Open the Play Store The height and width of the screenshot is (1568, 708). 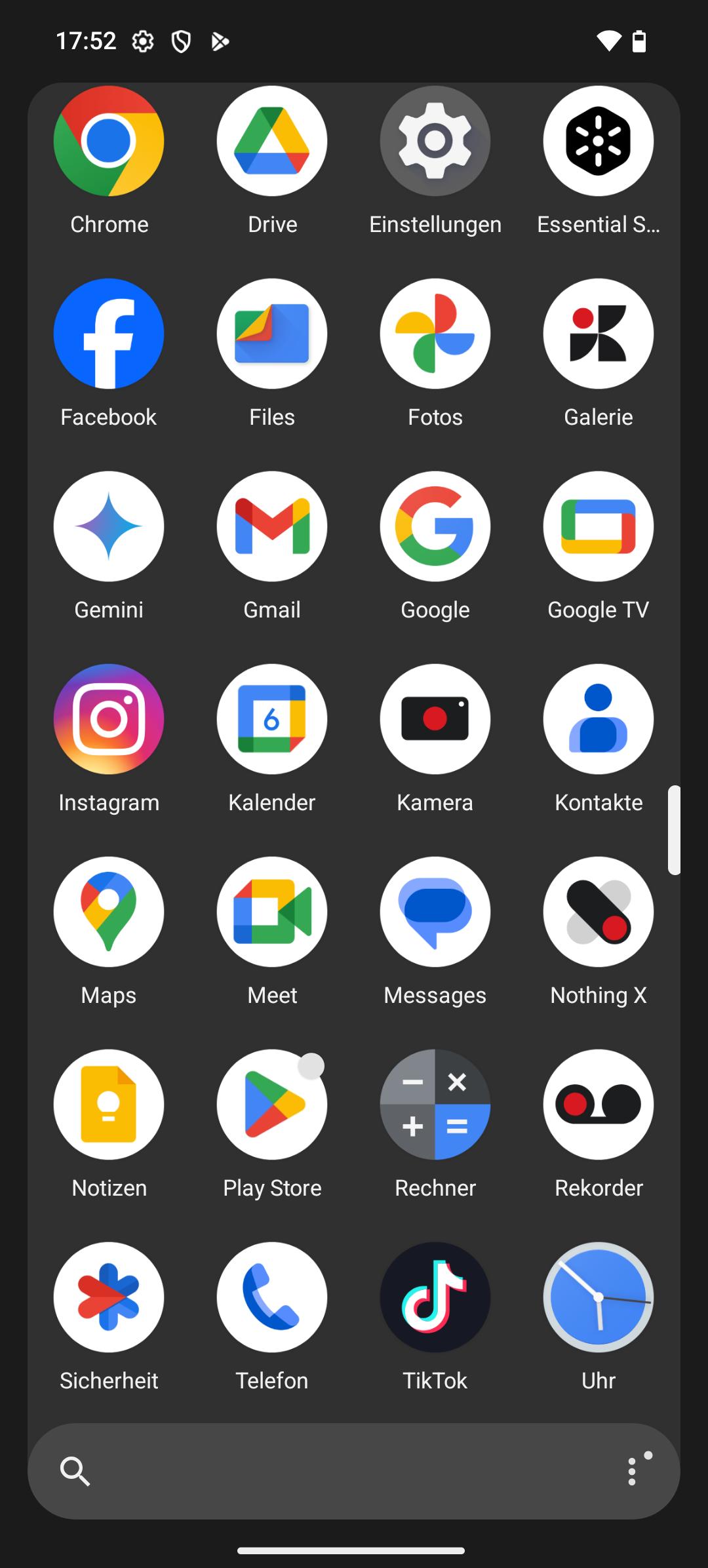tap(272, 1105)
